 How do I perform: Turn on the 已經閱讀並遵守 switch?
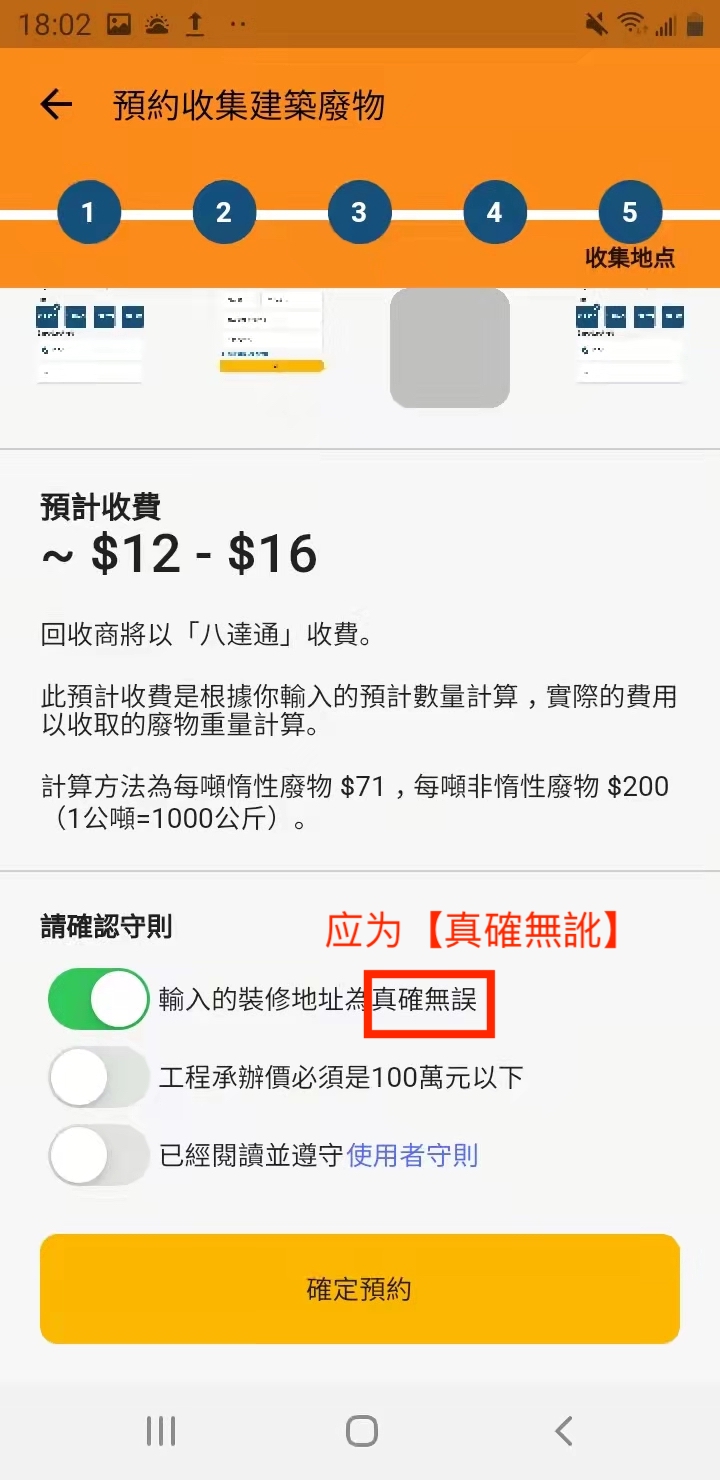tap(98, 1155)
